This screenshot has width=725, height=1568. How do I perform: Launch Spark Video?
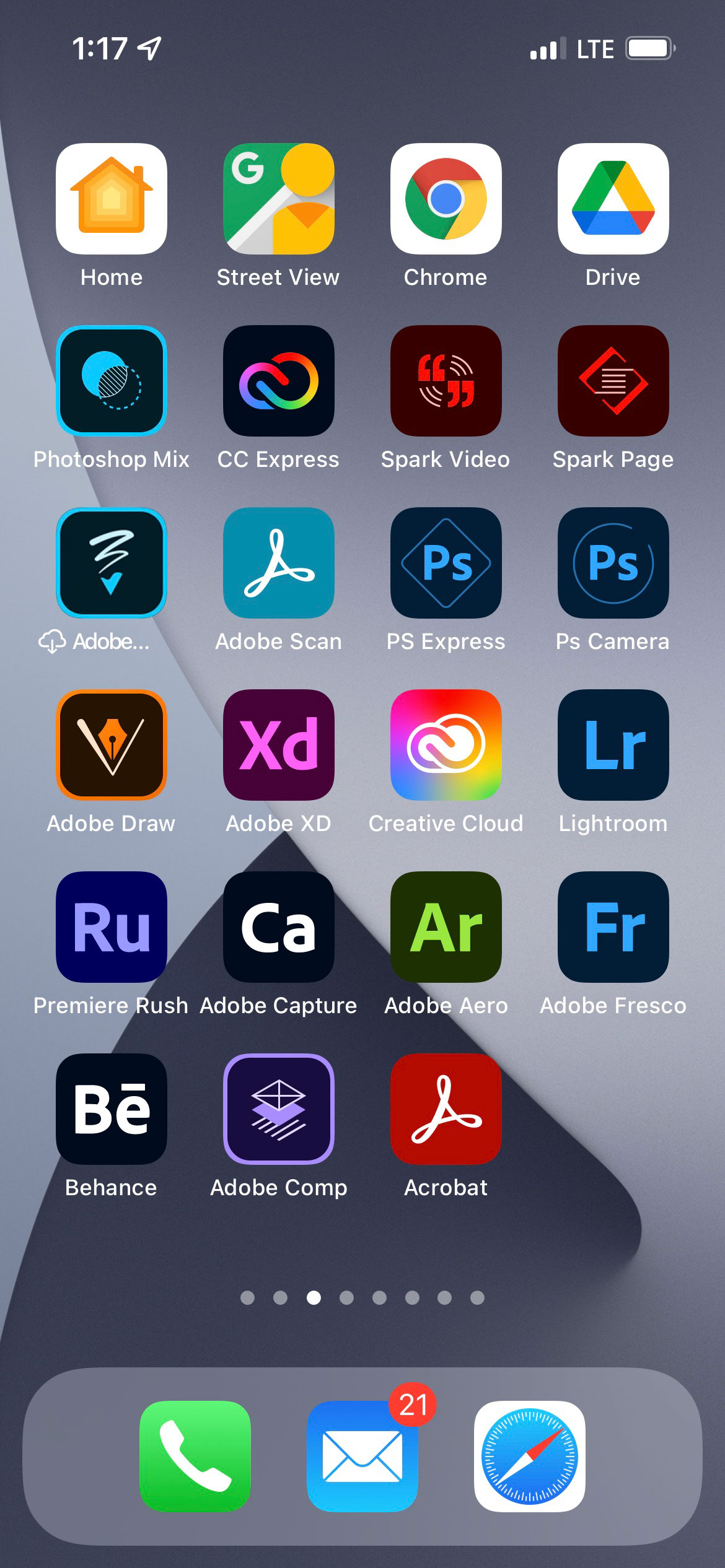point(446,381)
